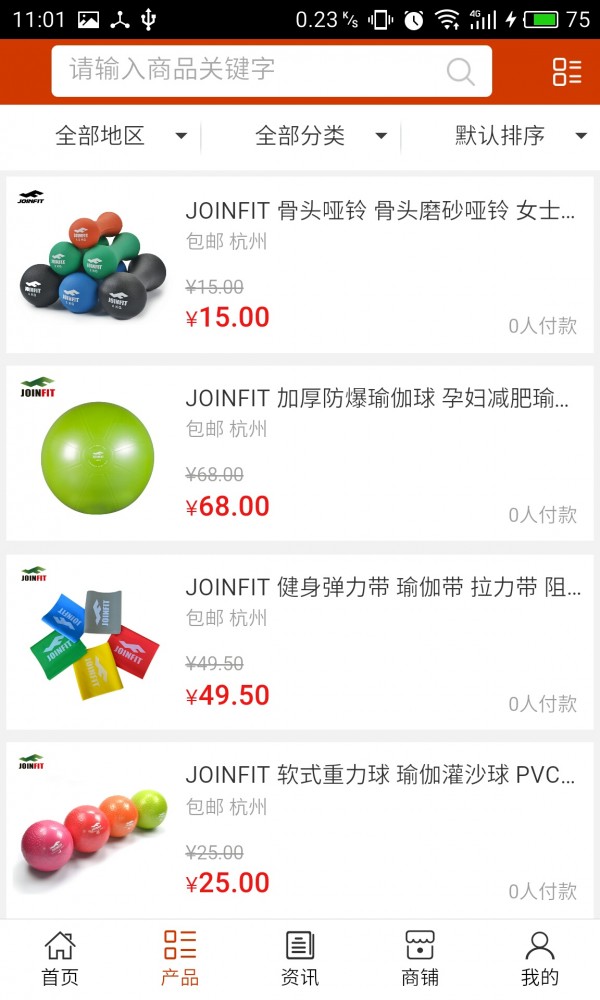Open the 商铺 shops tab
600x1000 pixels.
(420, 958)
